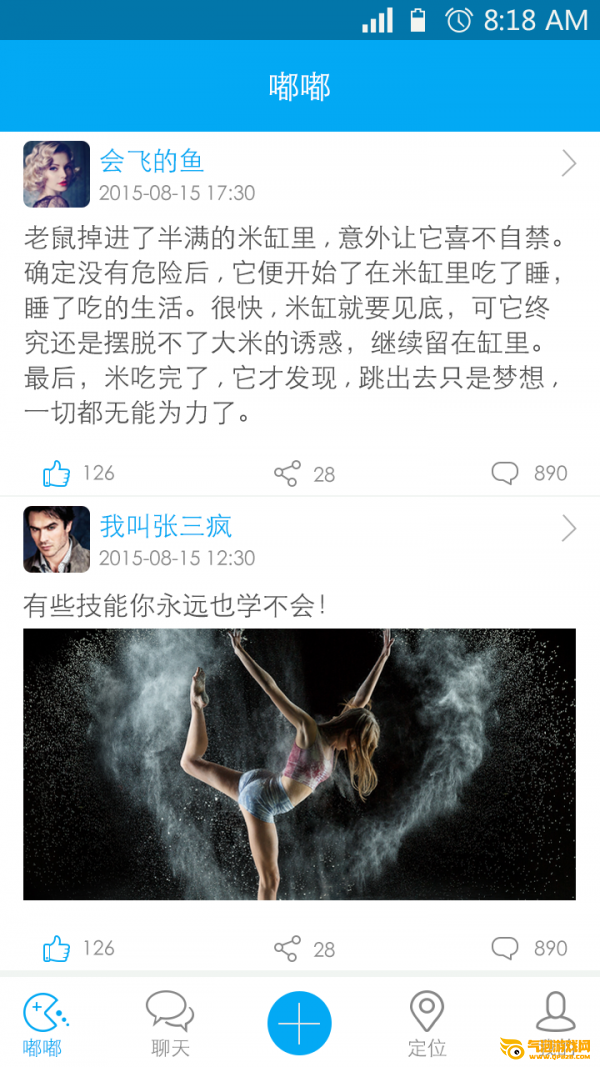Create a new post with the plus button
The width and height of the screenshot is (600, 1067).
point(299,1023)
